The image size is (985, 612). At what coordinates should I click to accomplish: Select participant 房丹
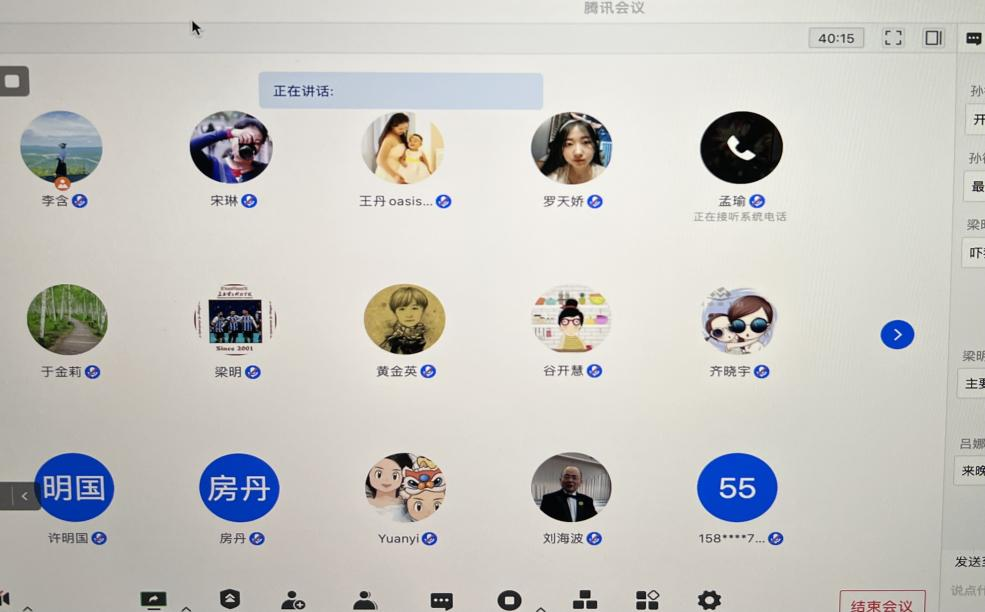tap(239, 488)
